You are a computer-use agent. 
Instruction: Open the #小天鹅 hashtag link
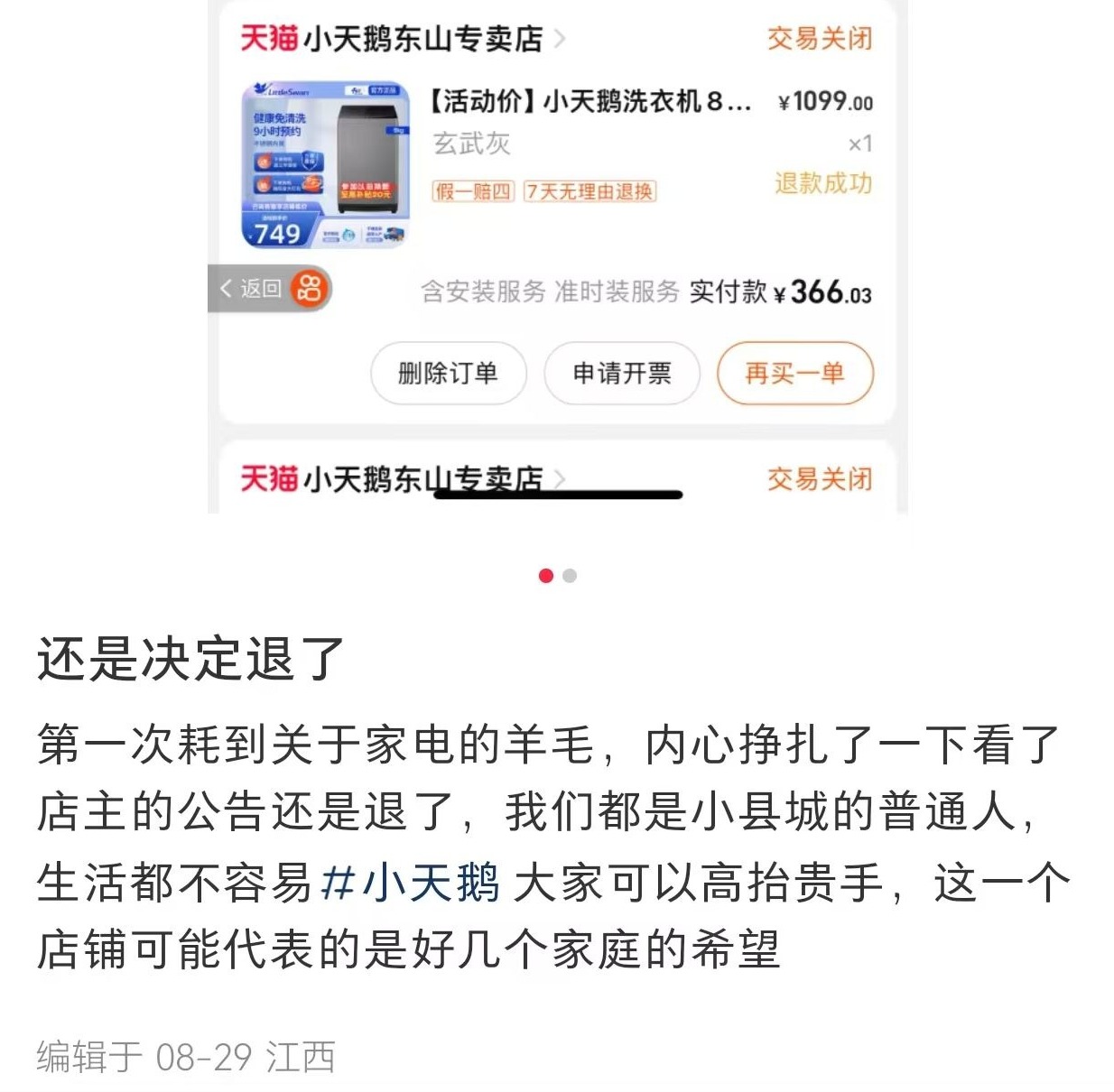411,882
